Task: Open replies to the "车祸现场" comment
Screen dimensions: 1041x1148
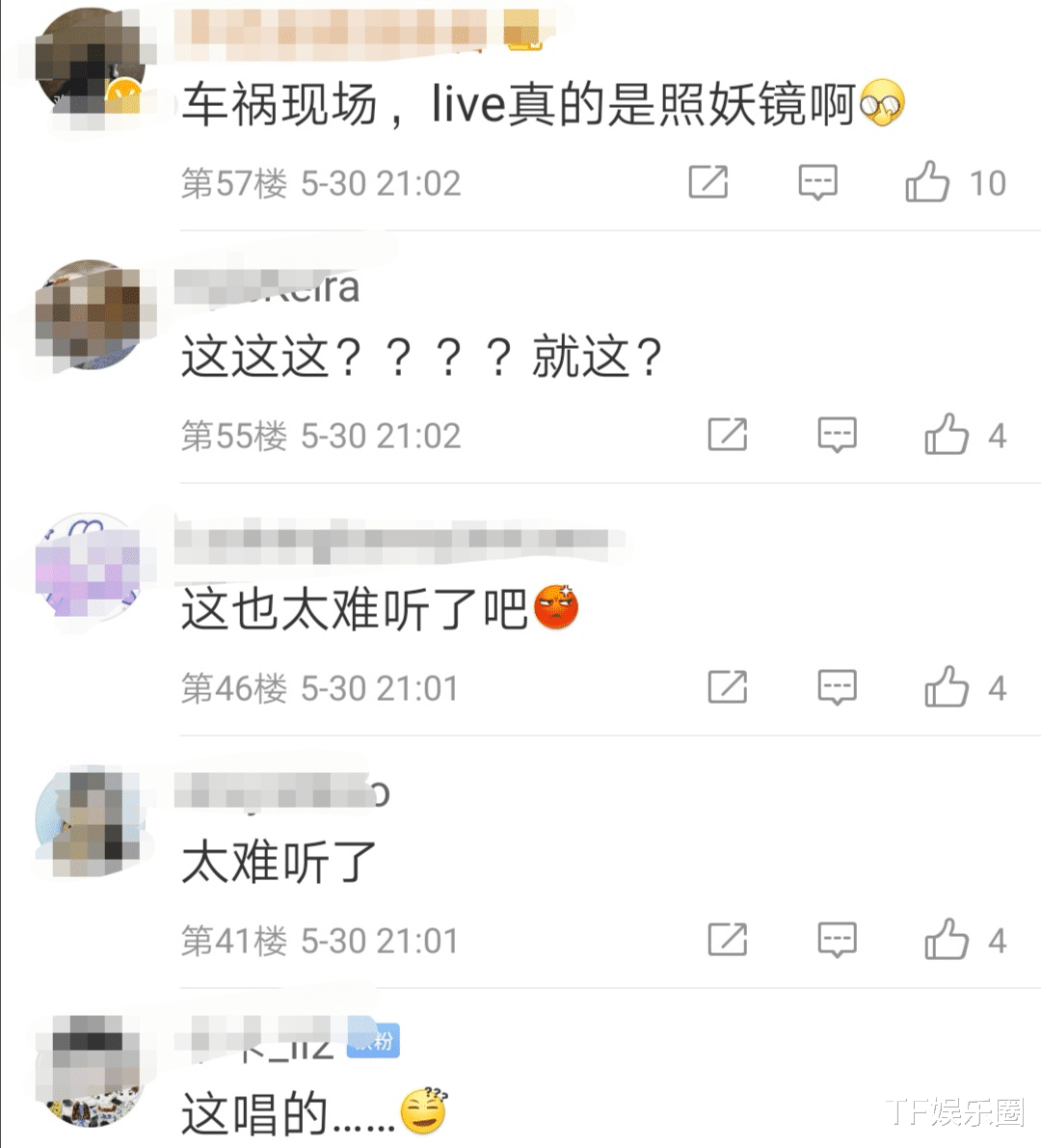Action: click(816, 183)
